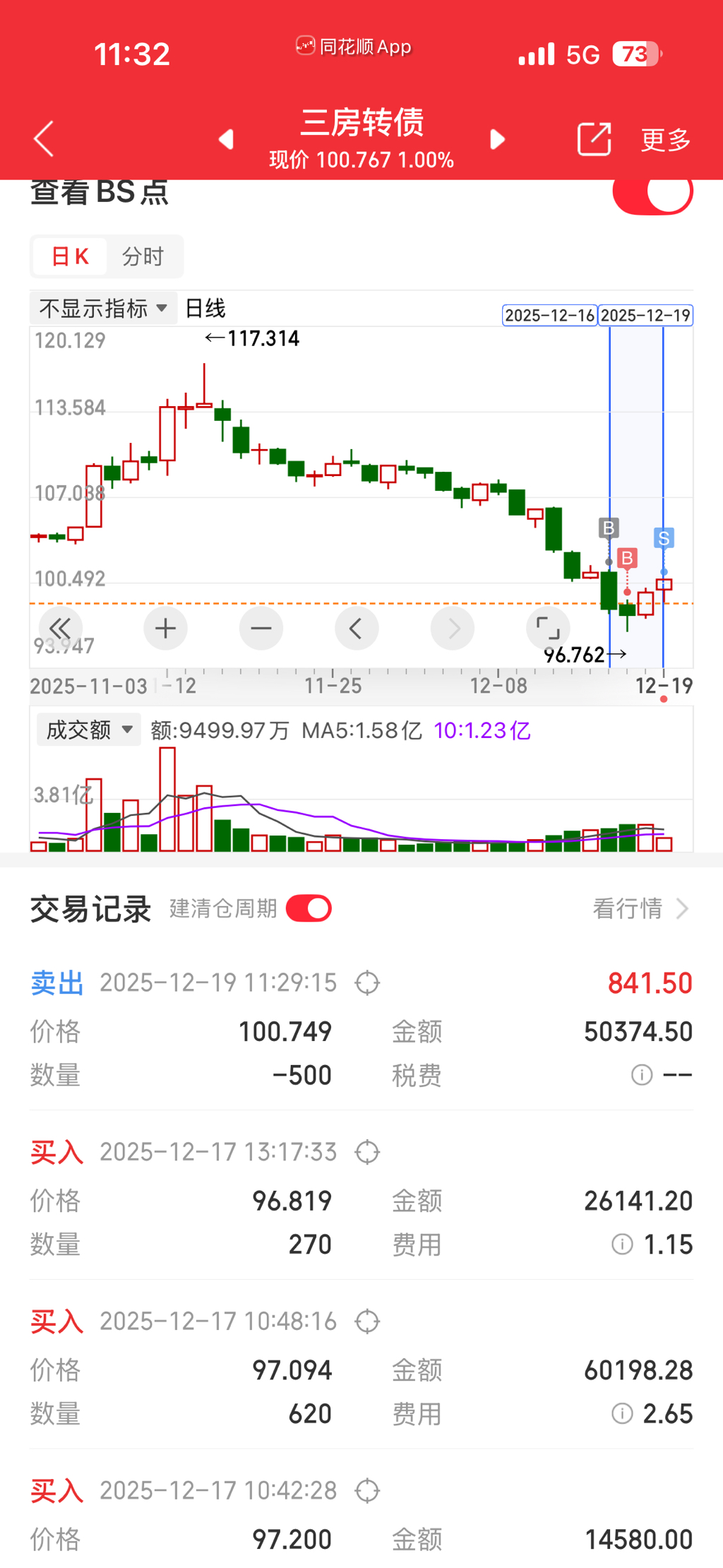
Task: Show 税费 info for the 卖出 record
Action: coord(641,1075)
